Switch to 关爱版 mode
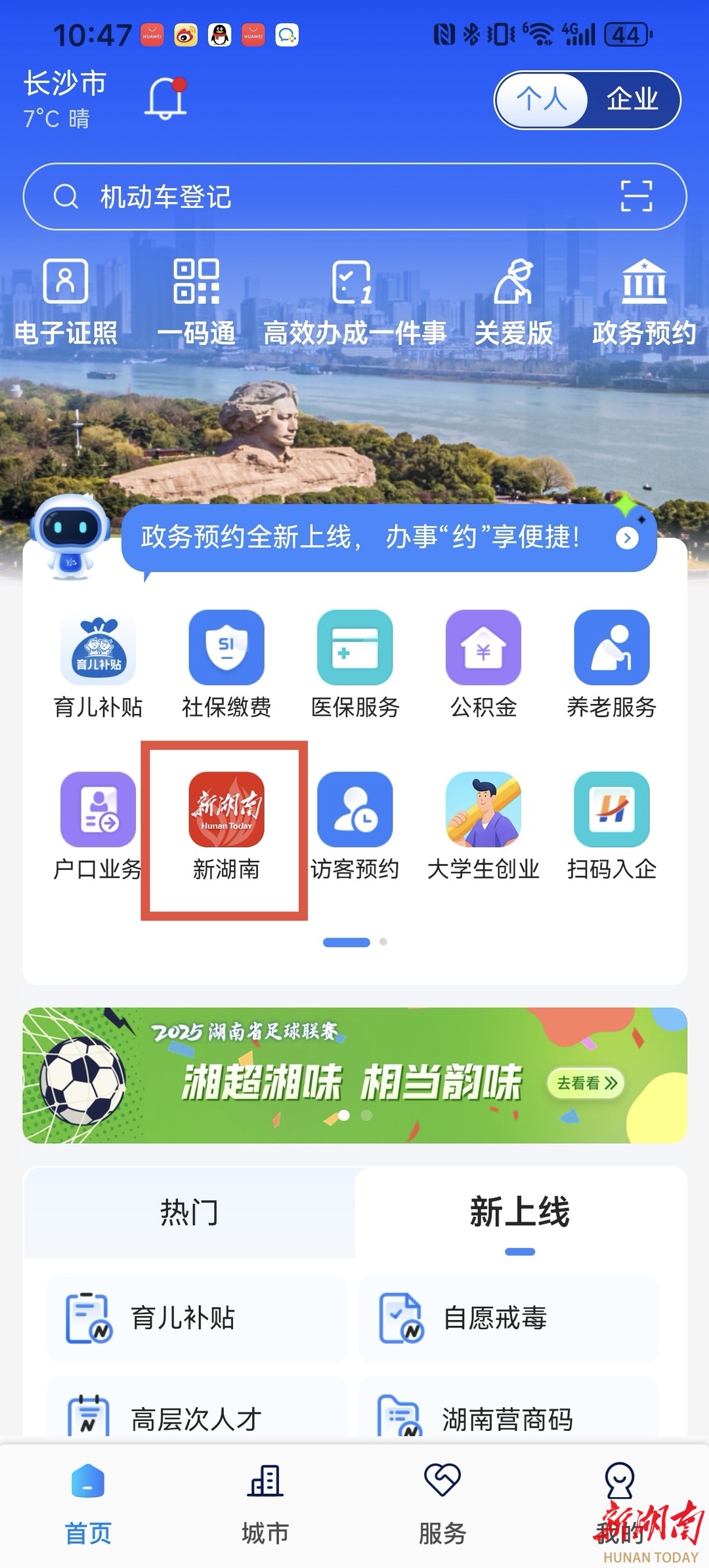 click(513, 302)
